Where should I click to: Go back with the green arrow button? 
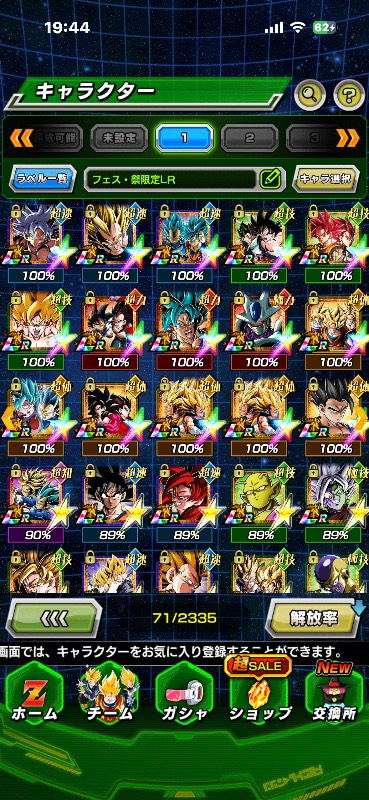point(54,618)
